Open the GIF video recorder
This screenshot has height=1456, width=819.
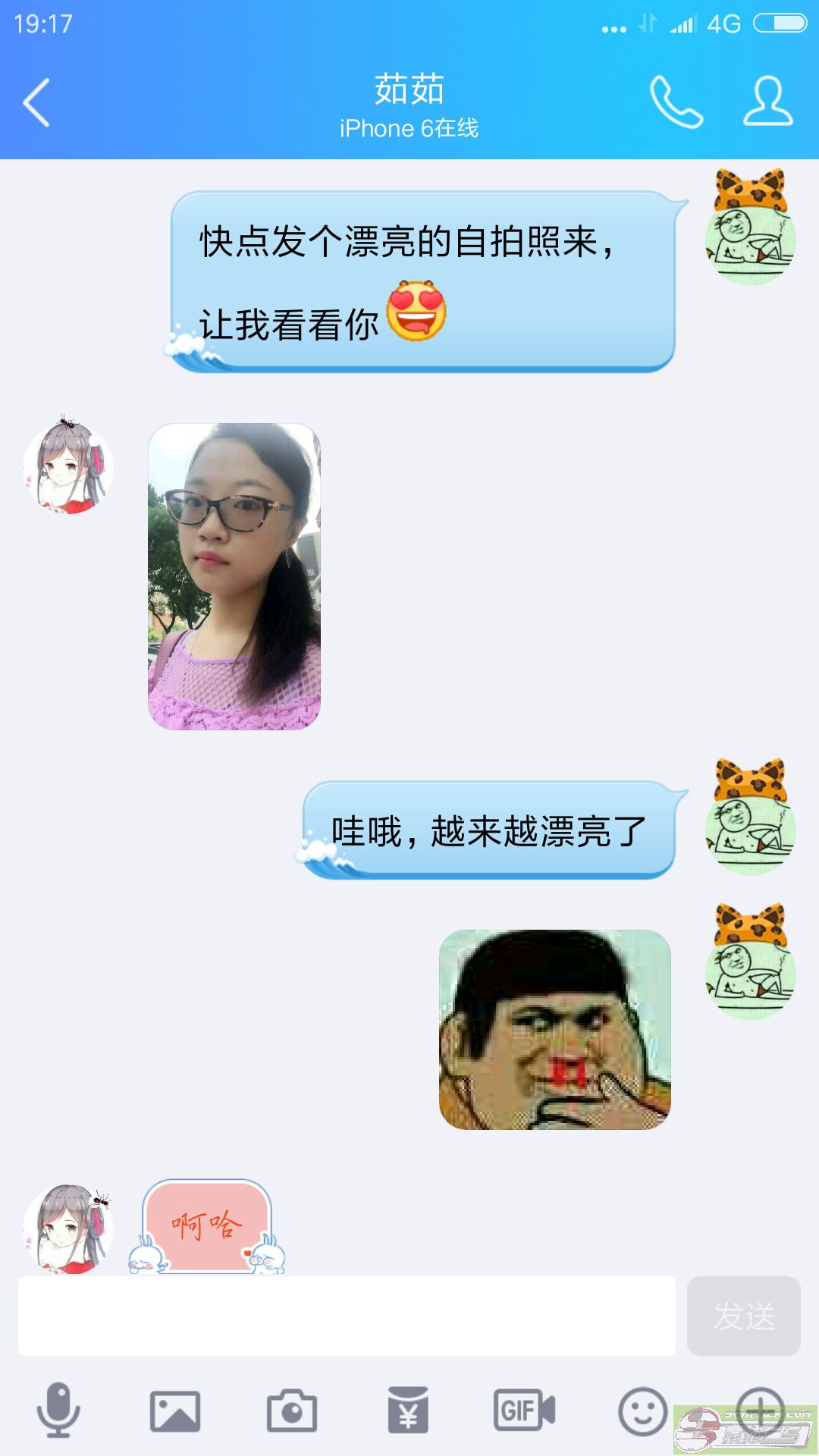point(524,1410)
